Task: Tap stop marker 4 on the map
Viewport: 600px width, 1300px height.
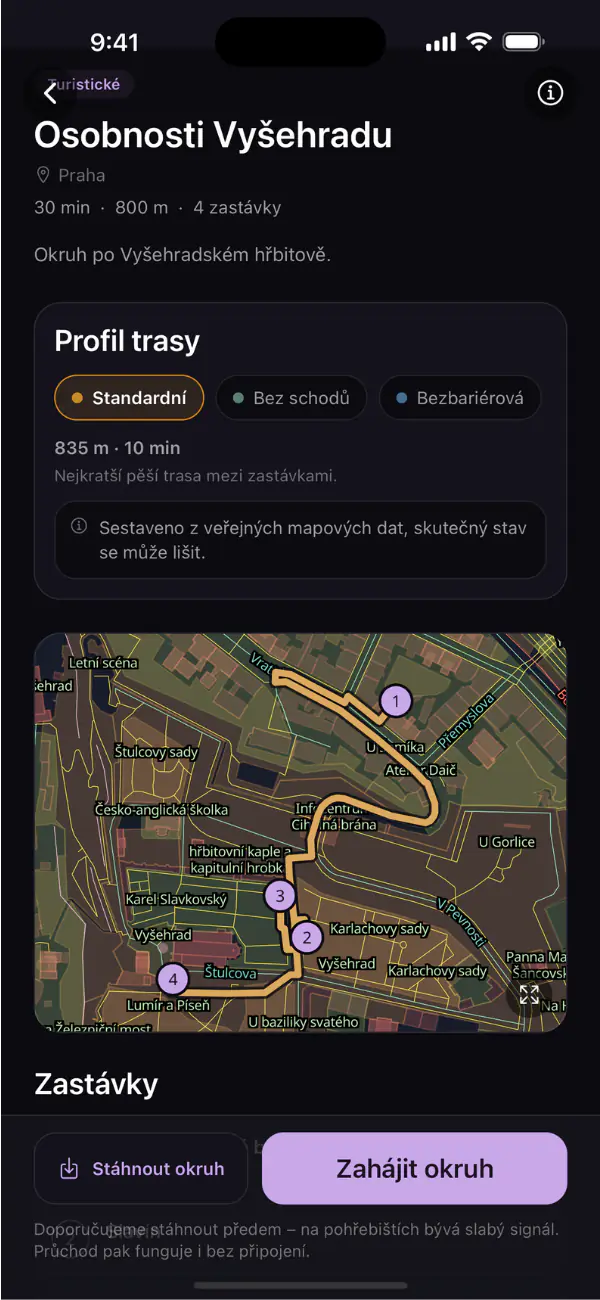Action: pyautogui.click(x=174, y=980)
